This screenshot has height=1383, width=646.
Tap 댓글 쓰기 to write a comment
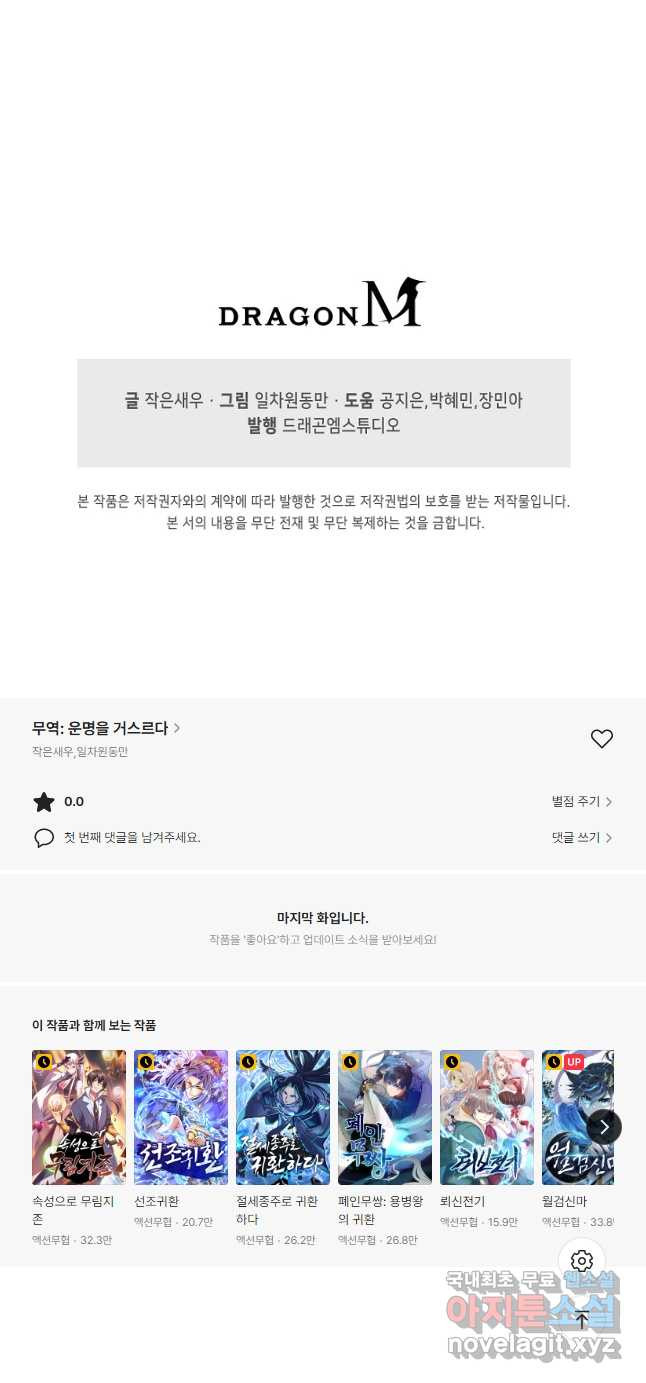[581, 837]
